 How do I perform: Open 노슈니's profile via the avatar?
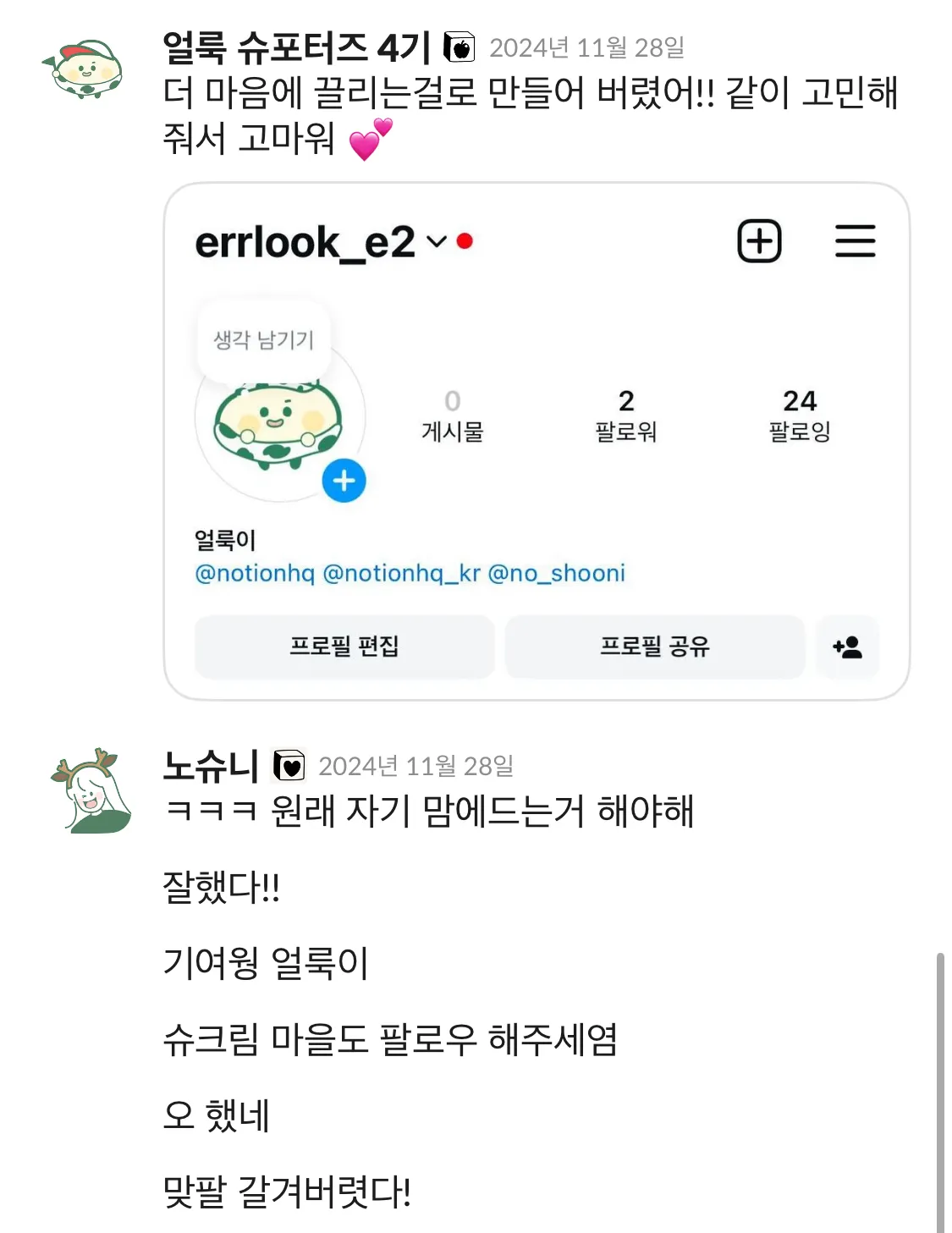pyautogui.click(x=91, y=790)
